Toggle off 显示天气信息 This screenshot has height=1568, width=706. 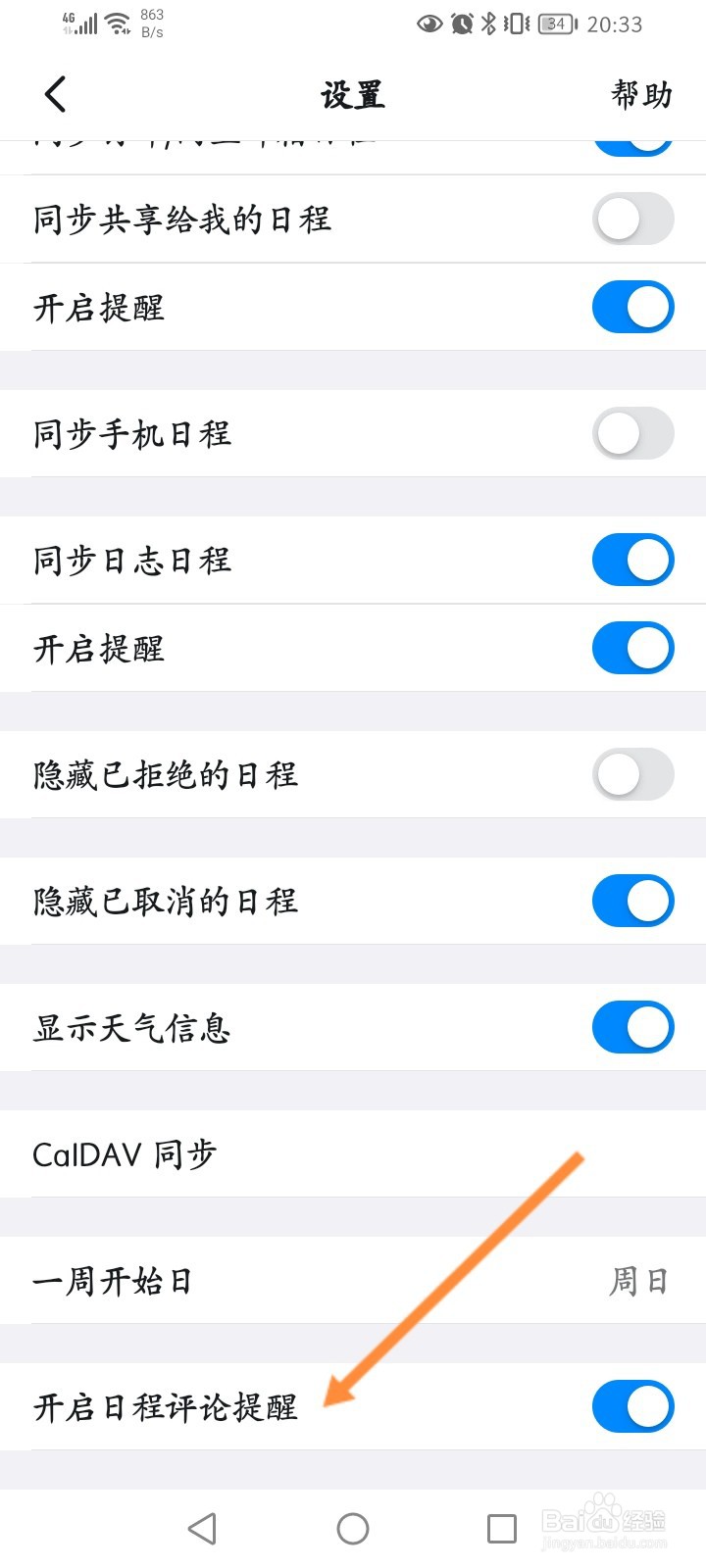(632, 1027)
